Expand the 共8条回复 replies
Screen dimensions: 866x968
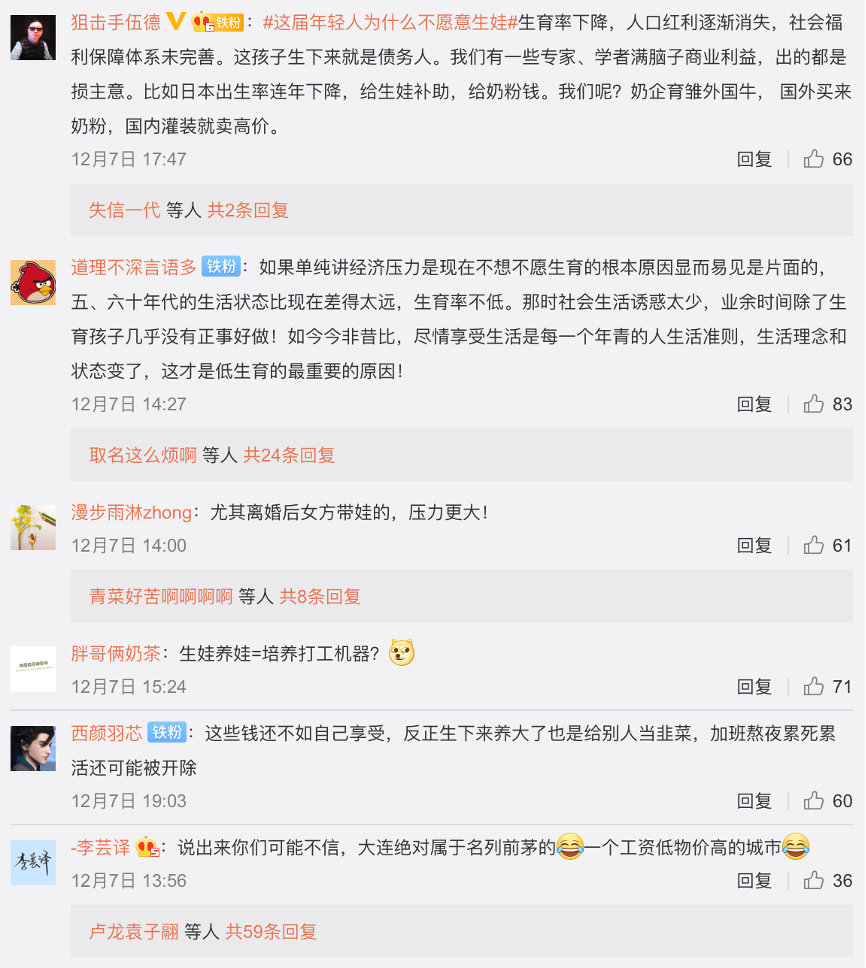[x=320, y=596]
